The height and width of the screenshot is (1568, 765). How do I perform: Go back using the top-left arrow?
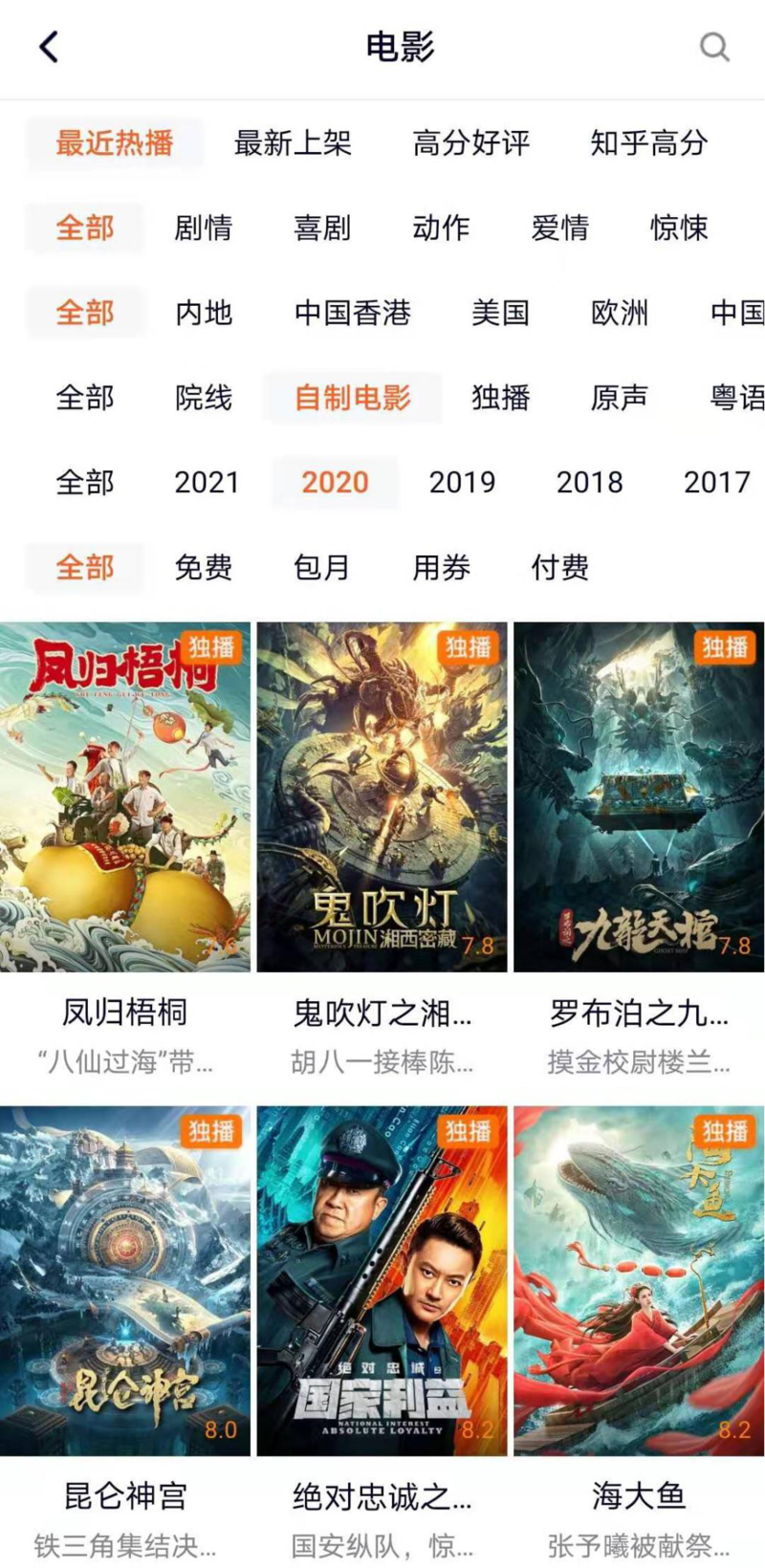[x=49, y=47]
